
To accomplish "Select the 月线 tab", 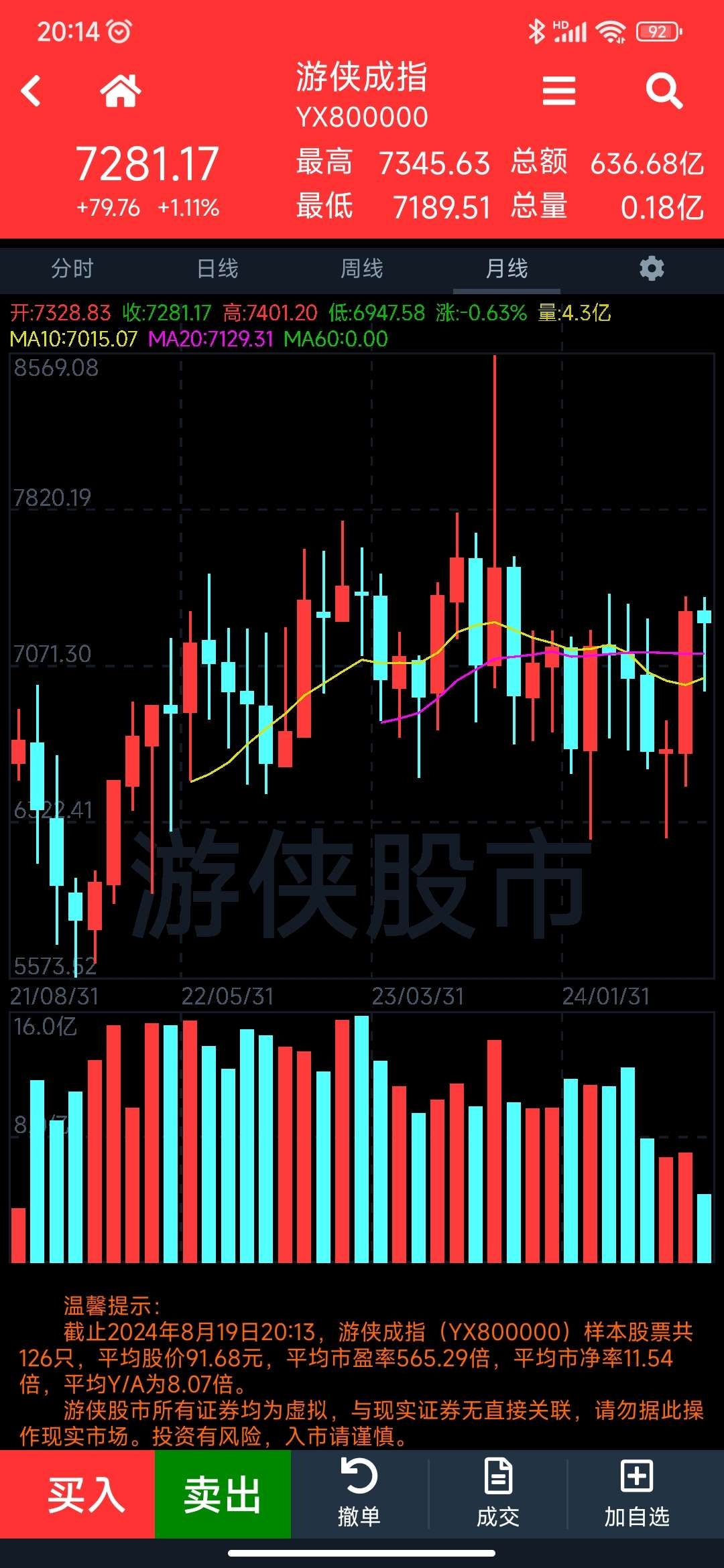I will tap(507, 269).
